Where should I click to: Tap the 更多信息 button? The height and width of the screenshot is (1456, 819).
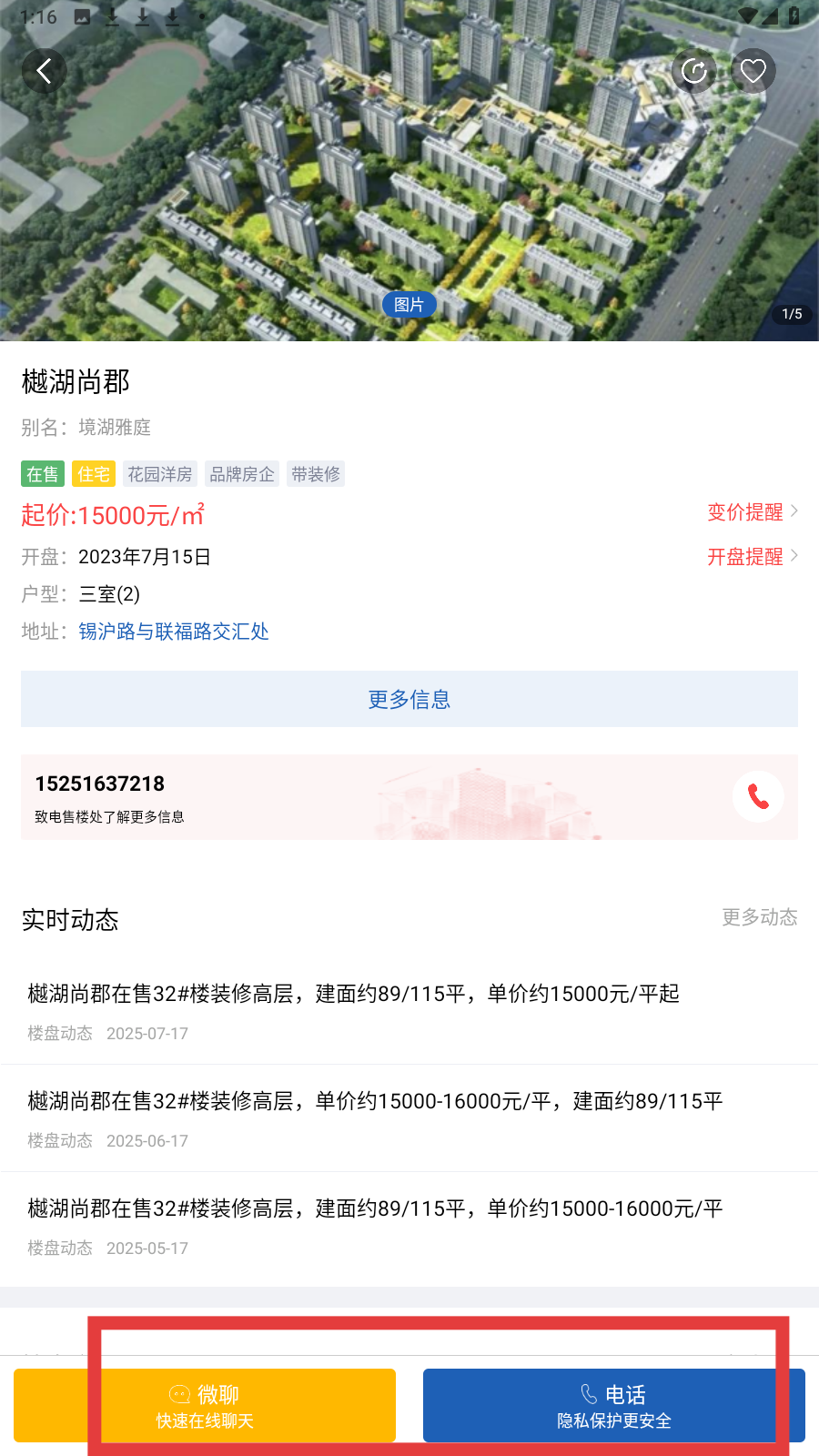pos(409,699)
